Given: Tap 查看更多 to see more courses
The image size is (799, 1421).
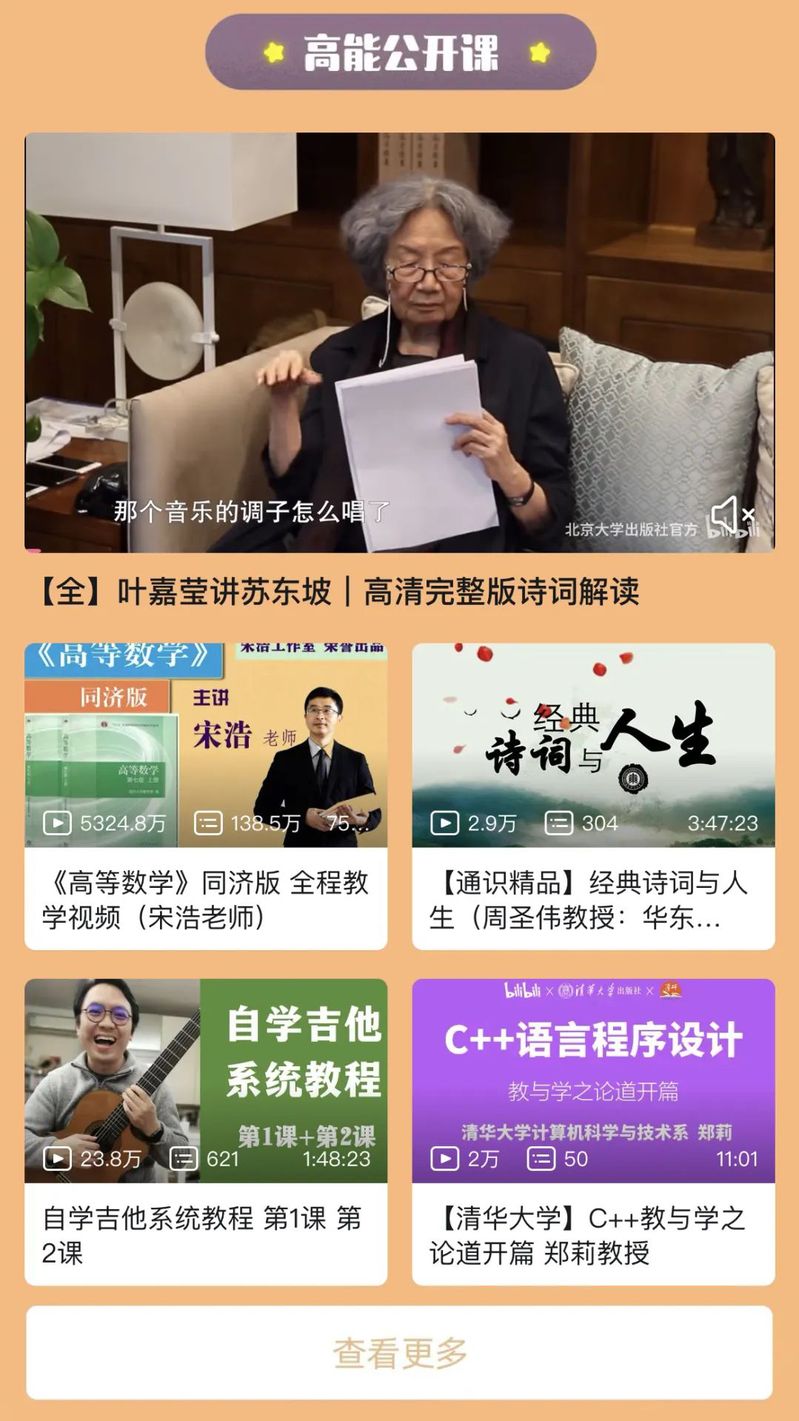Looking at the screenshot, I should coord(399,1353).
